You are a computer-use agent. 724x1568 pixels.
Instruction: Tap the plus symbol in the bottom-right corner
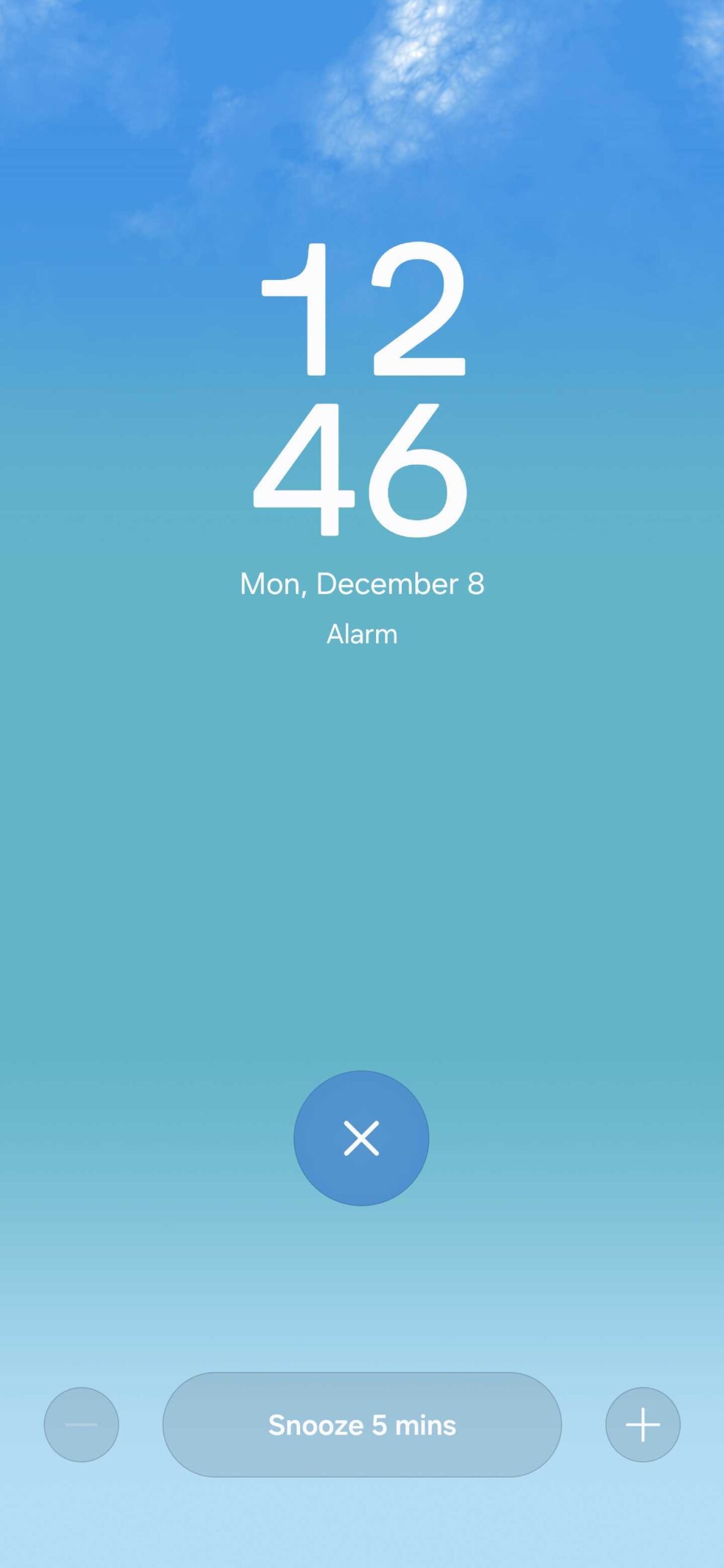click(x=643, y=1425)
